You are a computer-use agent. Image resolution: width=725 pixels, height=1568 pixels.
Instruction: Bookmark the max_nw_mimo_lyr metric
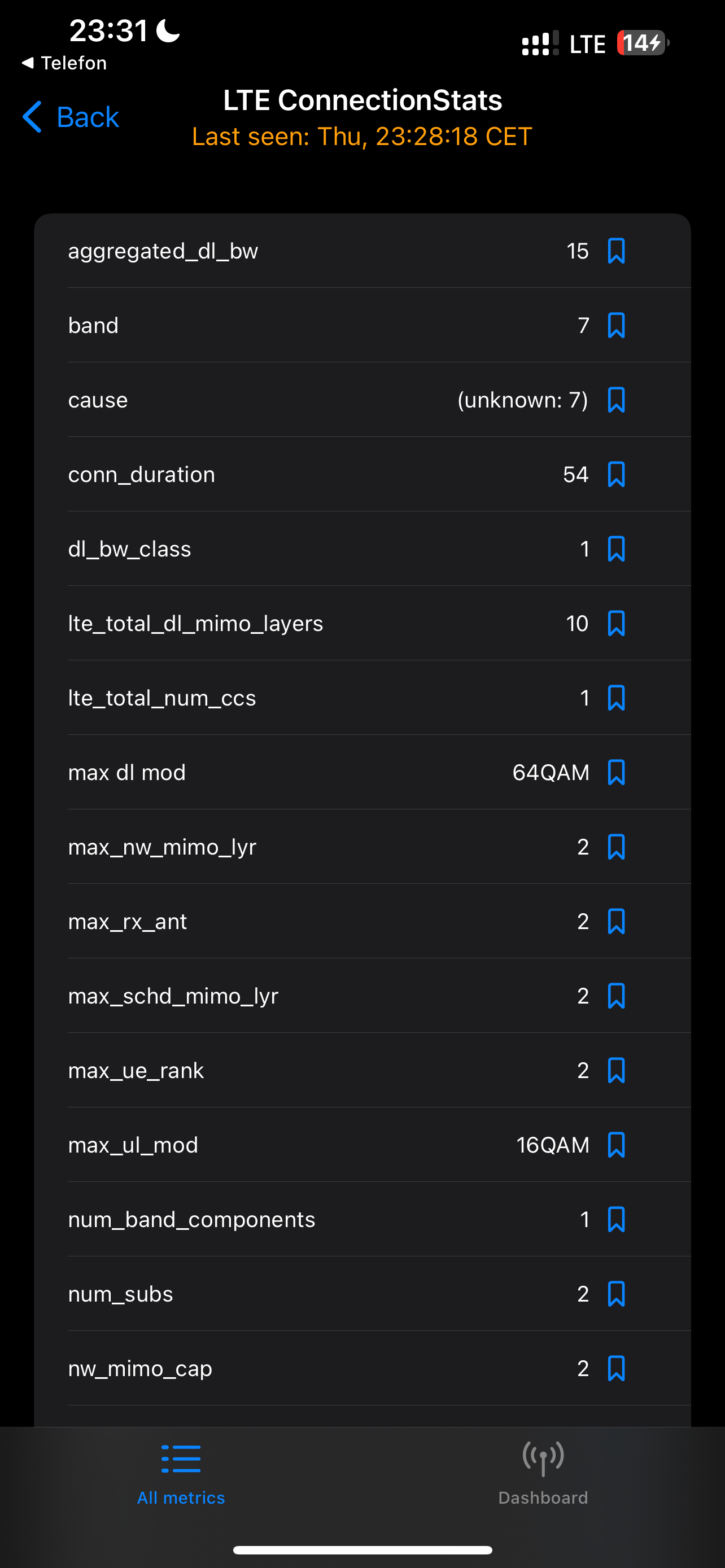click(x=616, y=847)
